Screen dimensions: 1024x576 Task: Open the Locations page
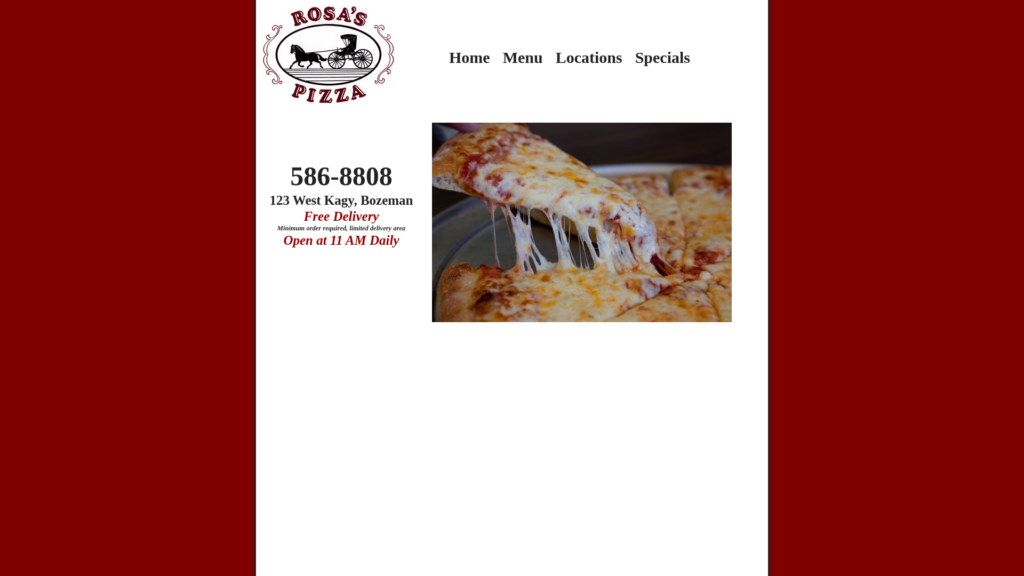588,58
